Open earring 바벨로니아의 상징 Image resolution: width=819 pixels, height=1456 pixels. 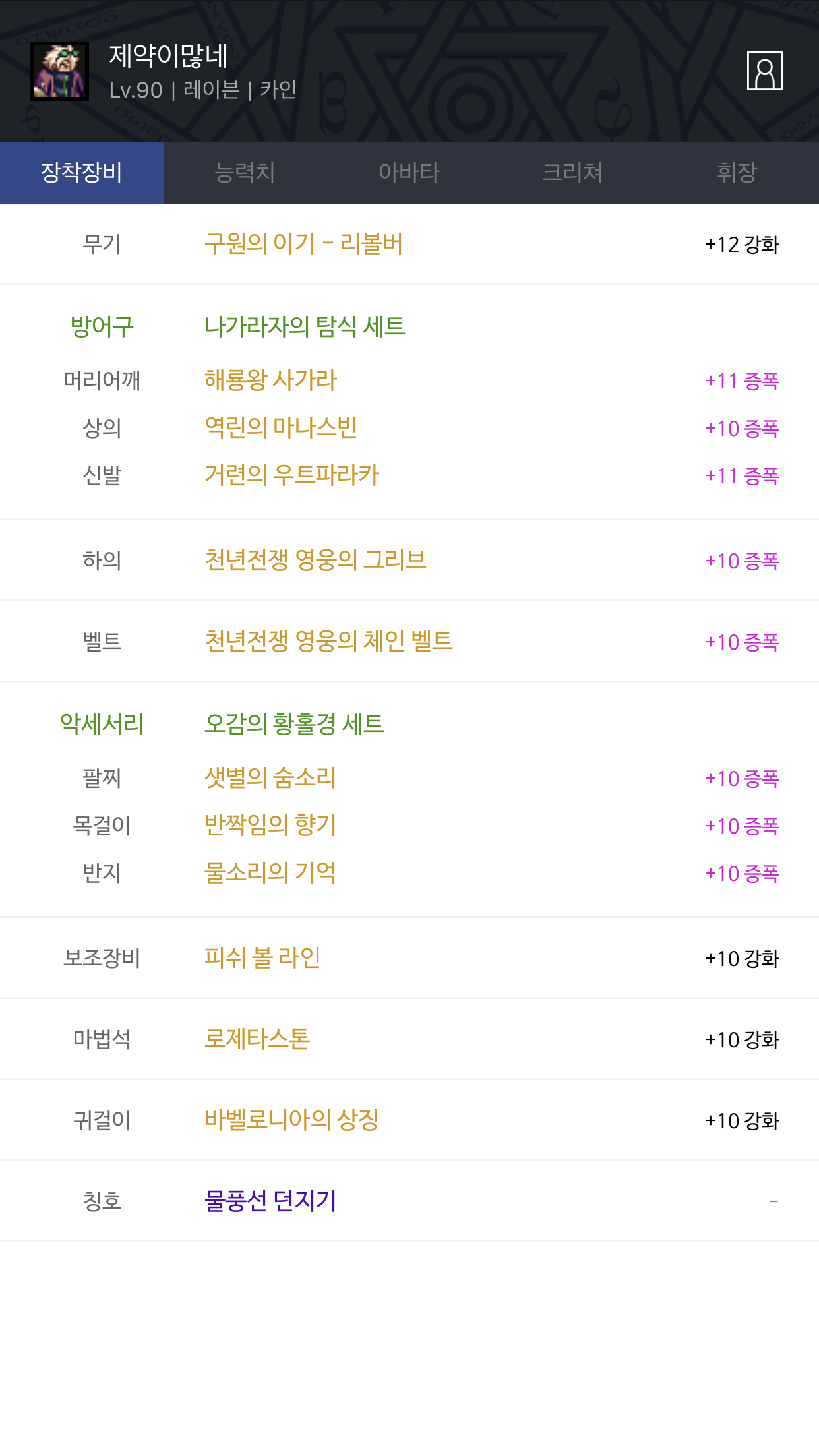(291, 1120)
